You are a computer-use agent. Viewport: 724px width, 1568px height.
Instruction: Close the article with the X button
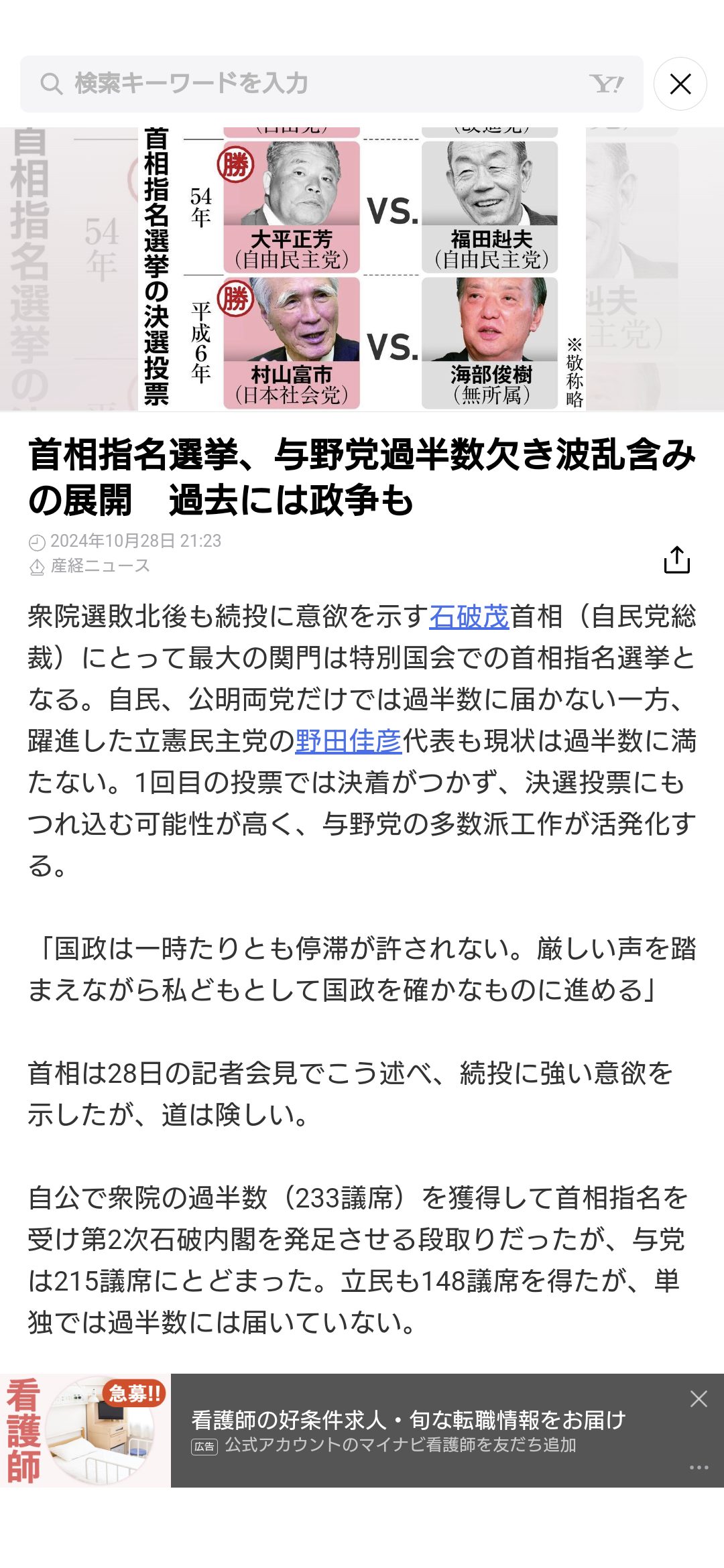[680, 84]
